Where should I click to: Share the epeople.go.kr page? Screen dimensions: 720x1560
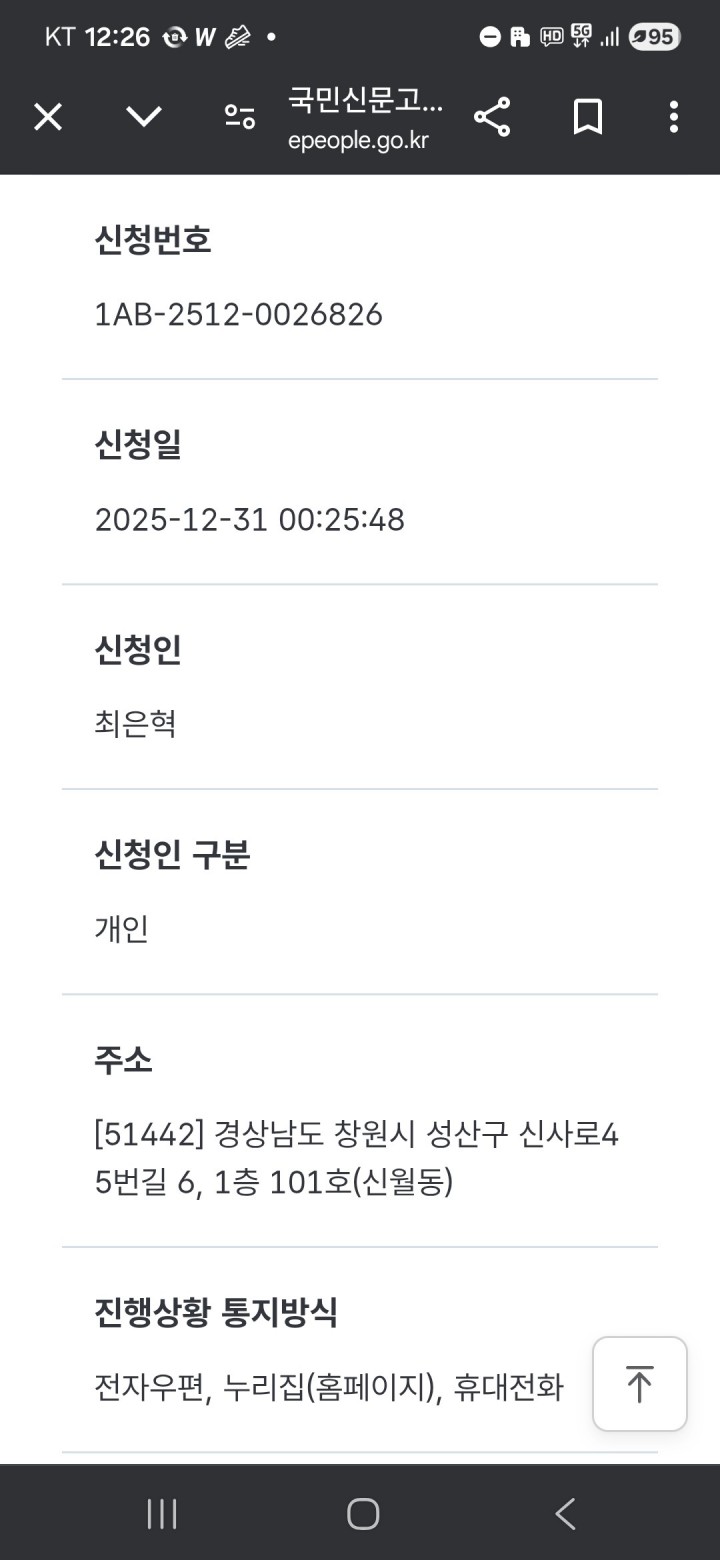(x=492, y=118)
